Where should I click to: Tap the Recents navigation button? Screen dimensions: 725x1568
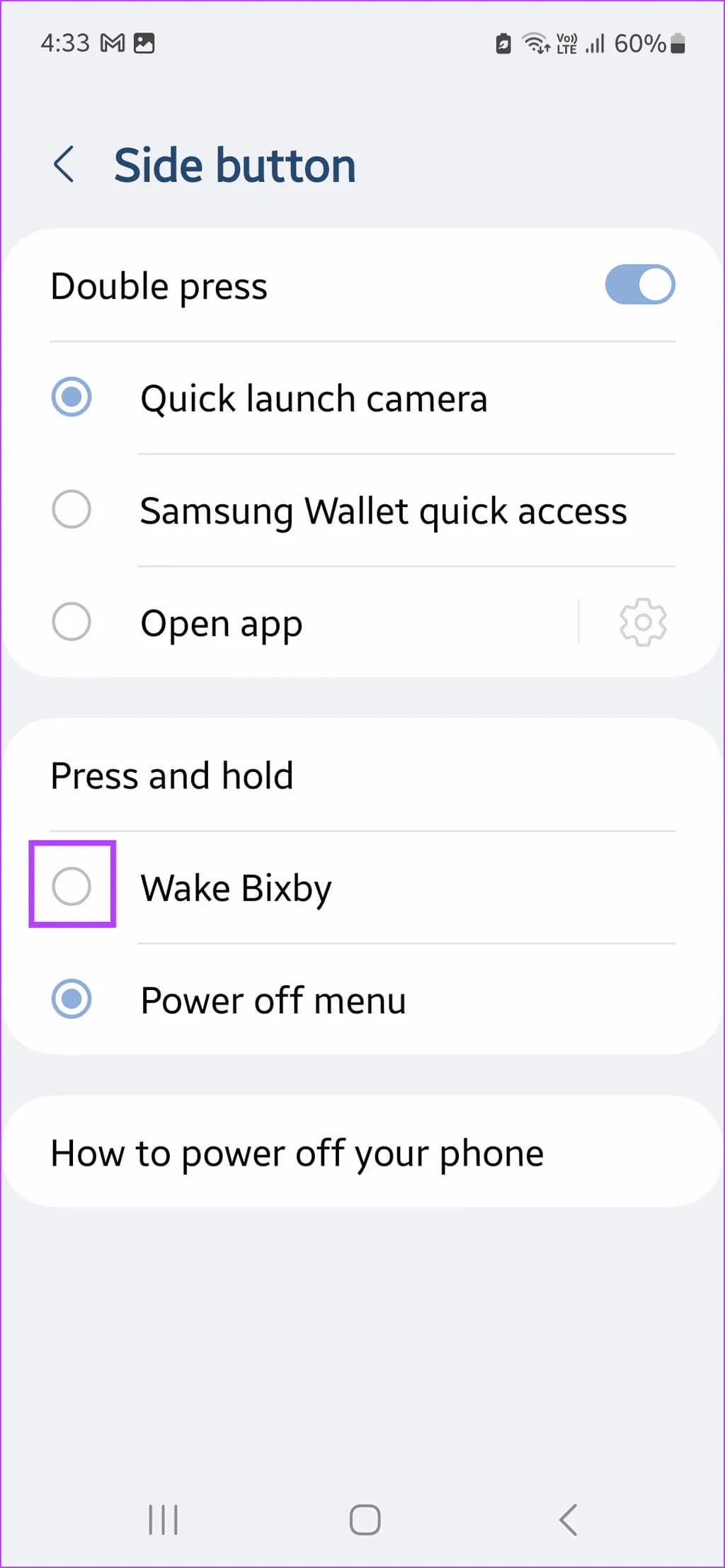[x=162, y=1518]
